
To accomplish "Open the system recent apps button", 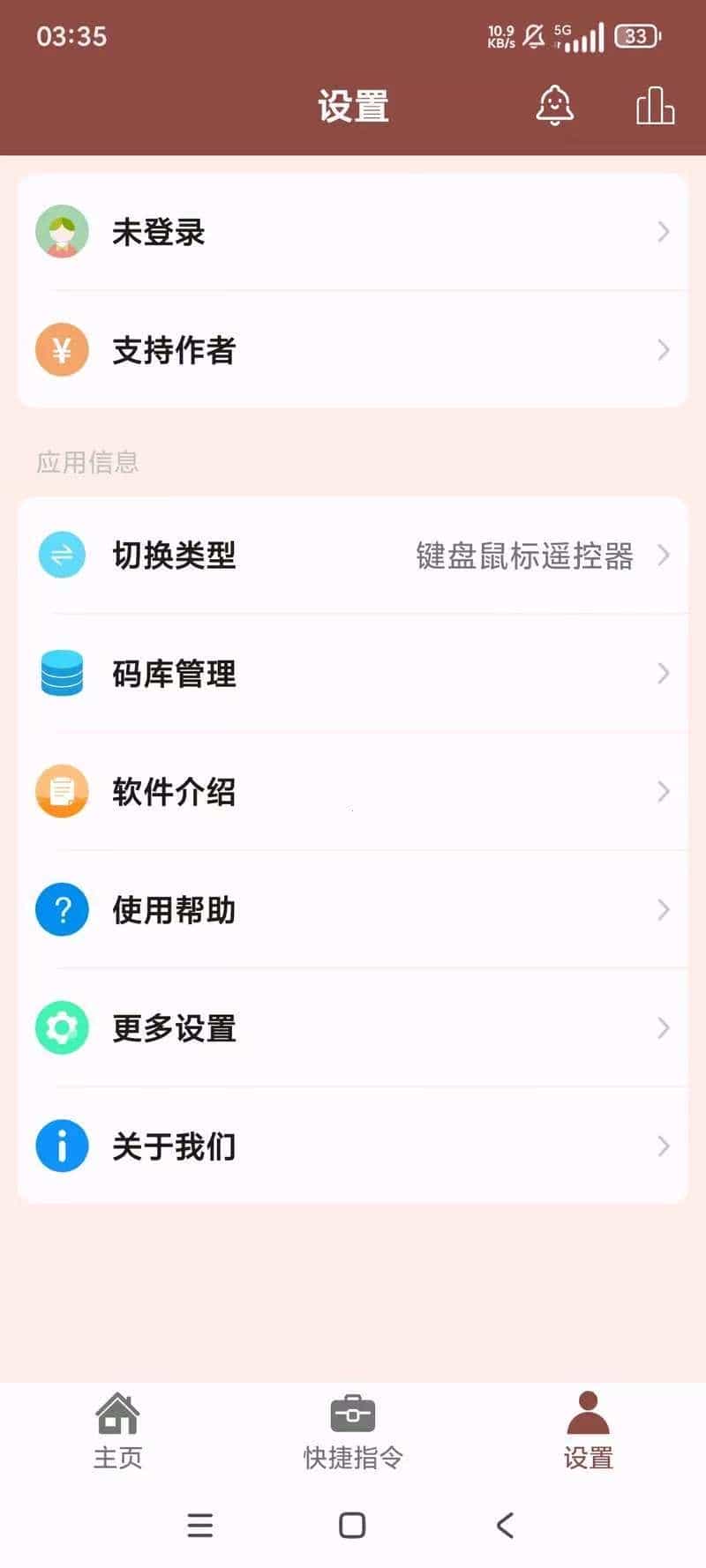I will pyautogui.click(x=200, y=1525).
